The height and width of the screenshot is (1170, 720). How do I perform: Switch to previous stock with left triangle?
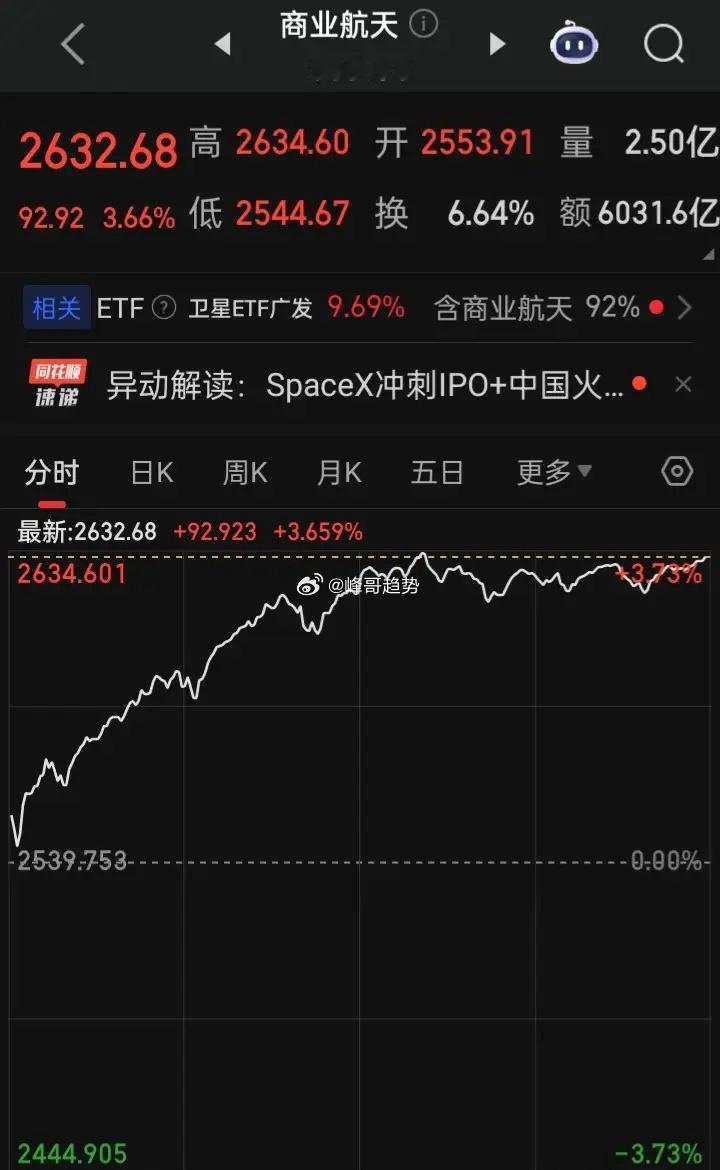pyautogui.click(x=222, y=43)
